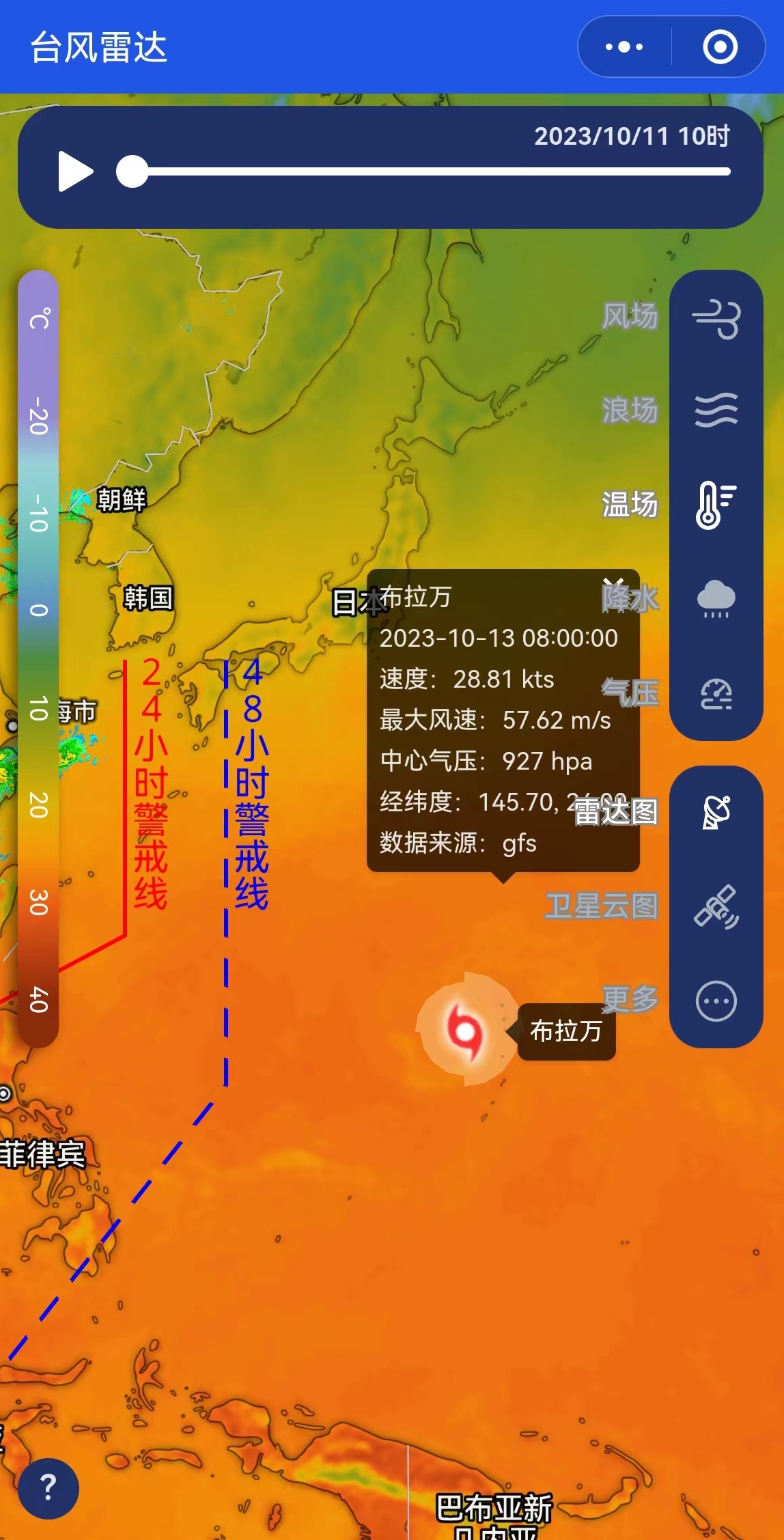This screenshot has height=1540, width=784.
Task: Close the mini program via circle icon
Action: [x=720, y=47]
